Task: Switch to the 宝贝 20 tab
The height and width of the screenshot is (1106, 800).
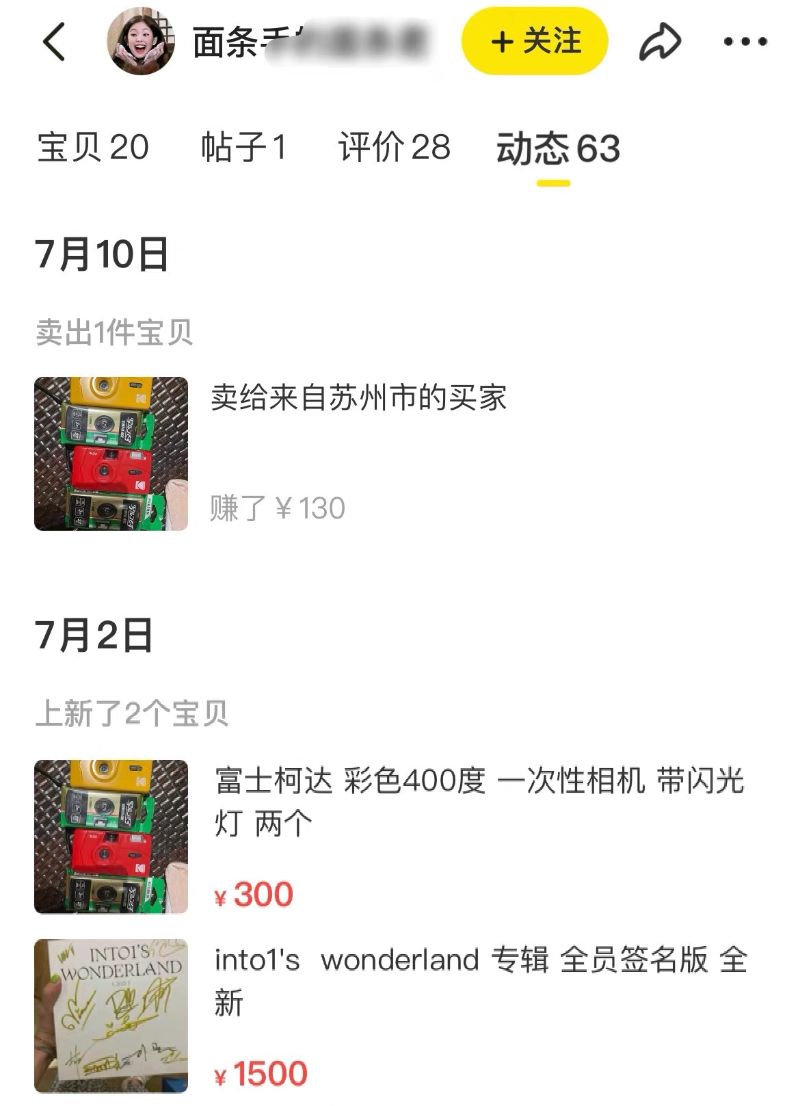Action: pos(93,148)
